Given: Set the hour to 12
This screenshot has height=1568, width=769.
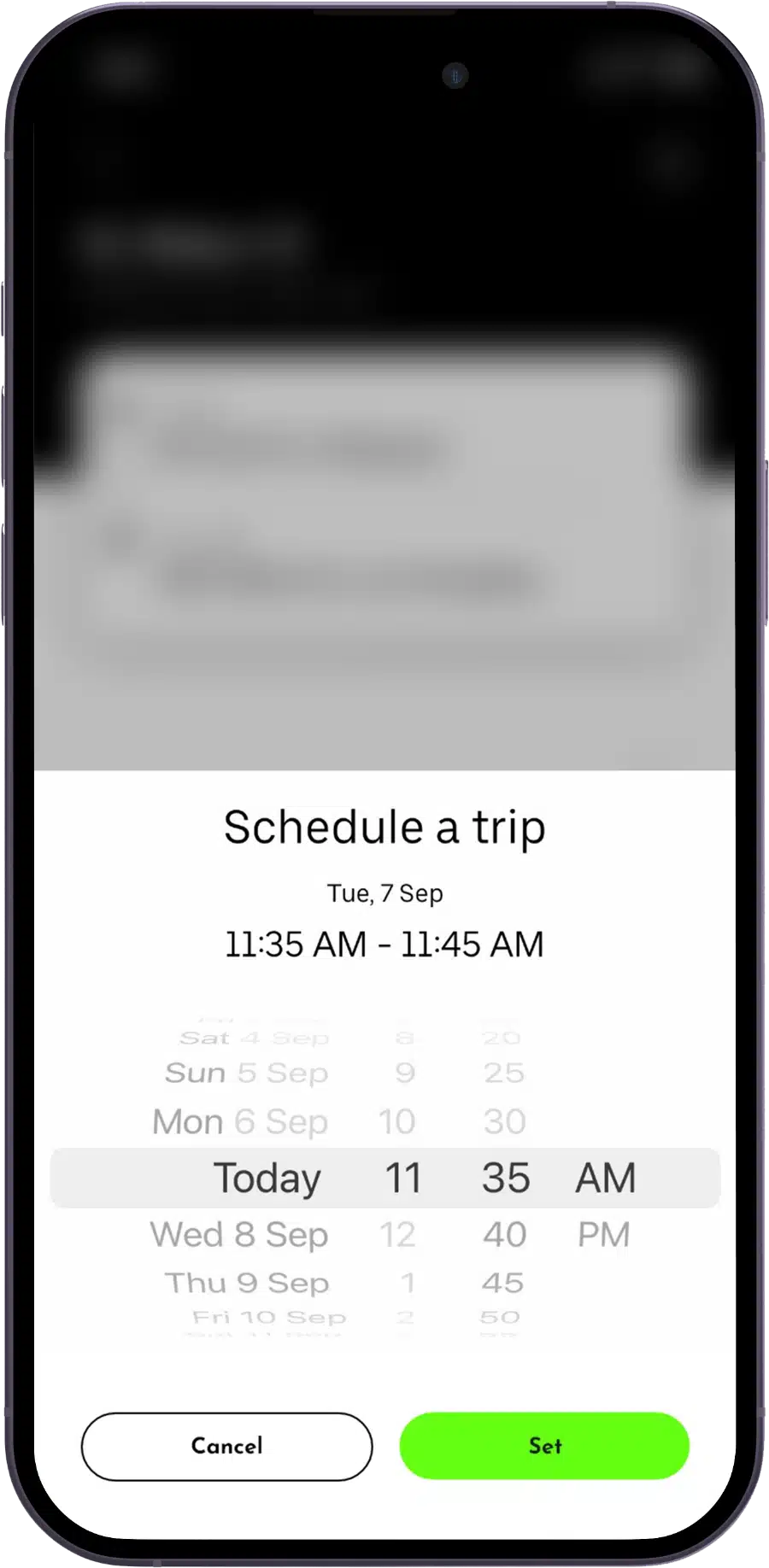Looking at the screenshot, I should point(397,1234).
